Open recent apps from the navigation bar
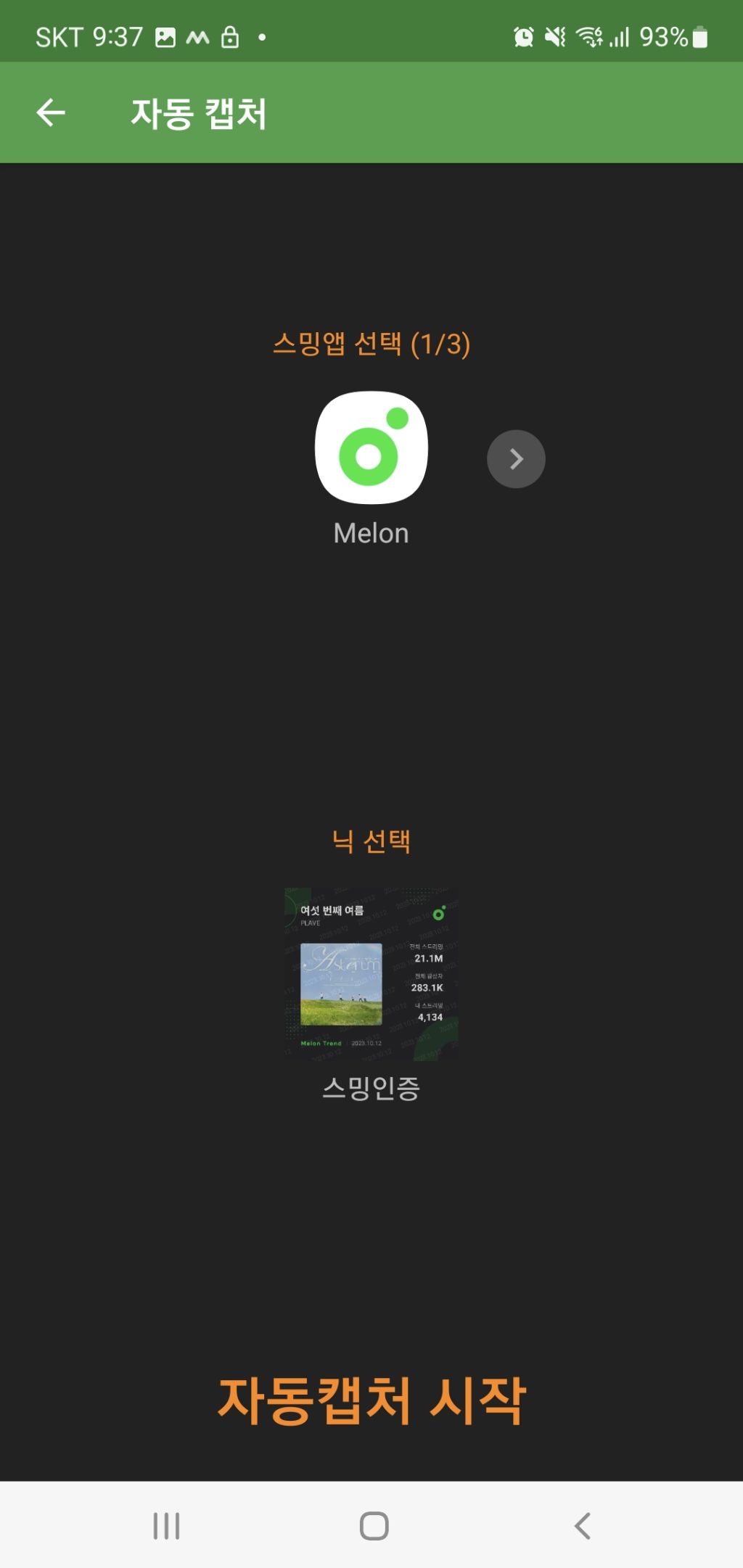This screenshot has height=1568, width=743. click(x=166, y=1525)
